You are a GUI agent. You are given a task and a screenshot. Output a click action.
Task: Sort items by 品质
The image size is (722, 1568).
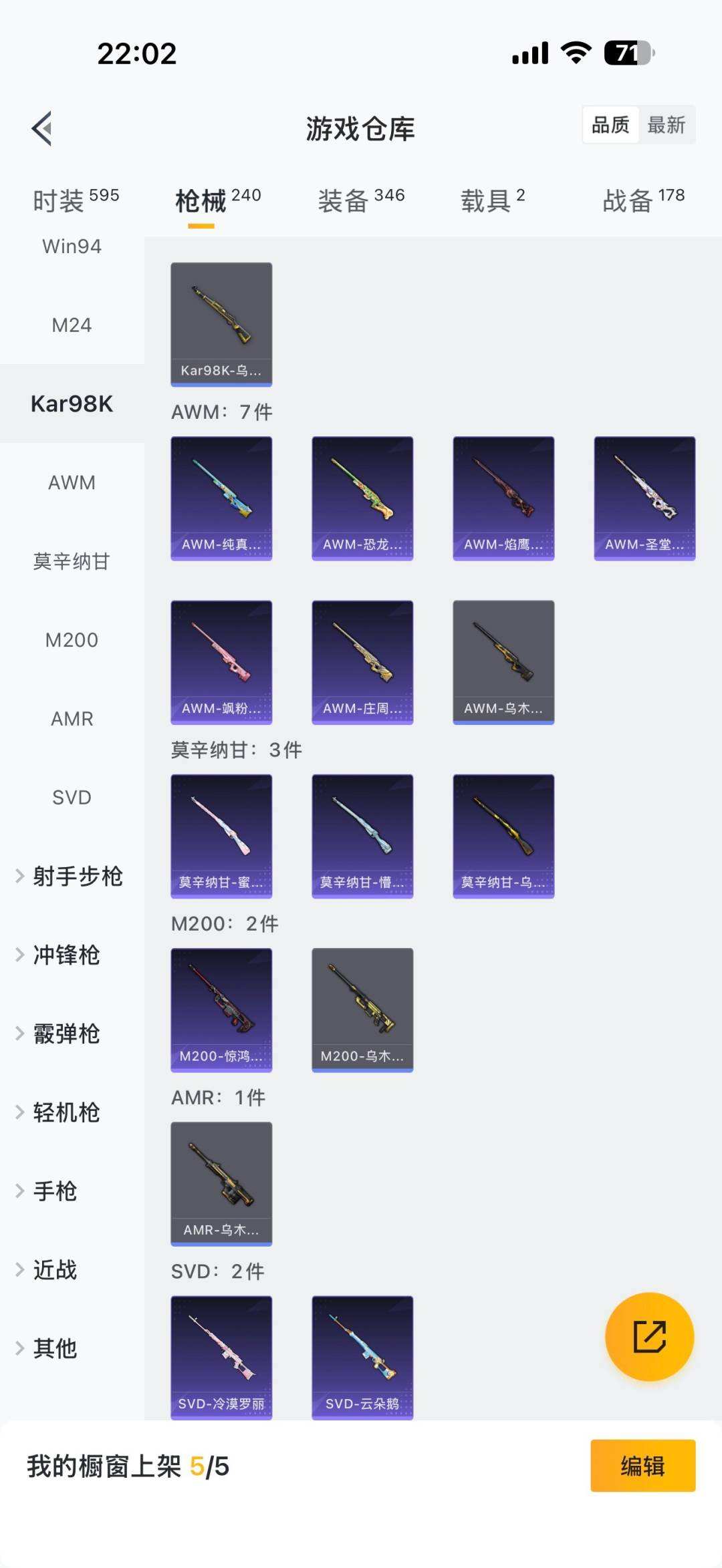point(610,125)
